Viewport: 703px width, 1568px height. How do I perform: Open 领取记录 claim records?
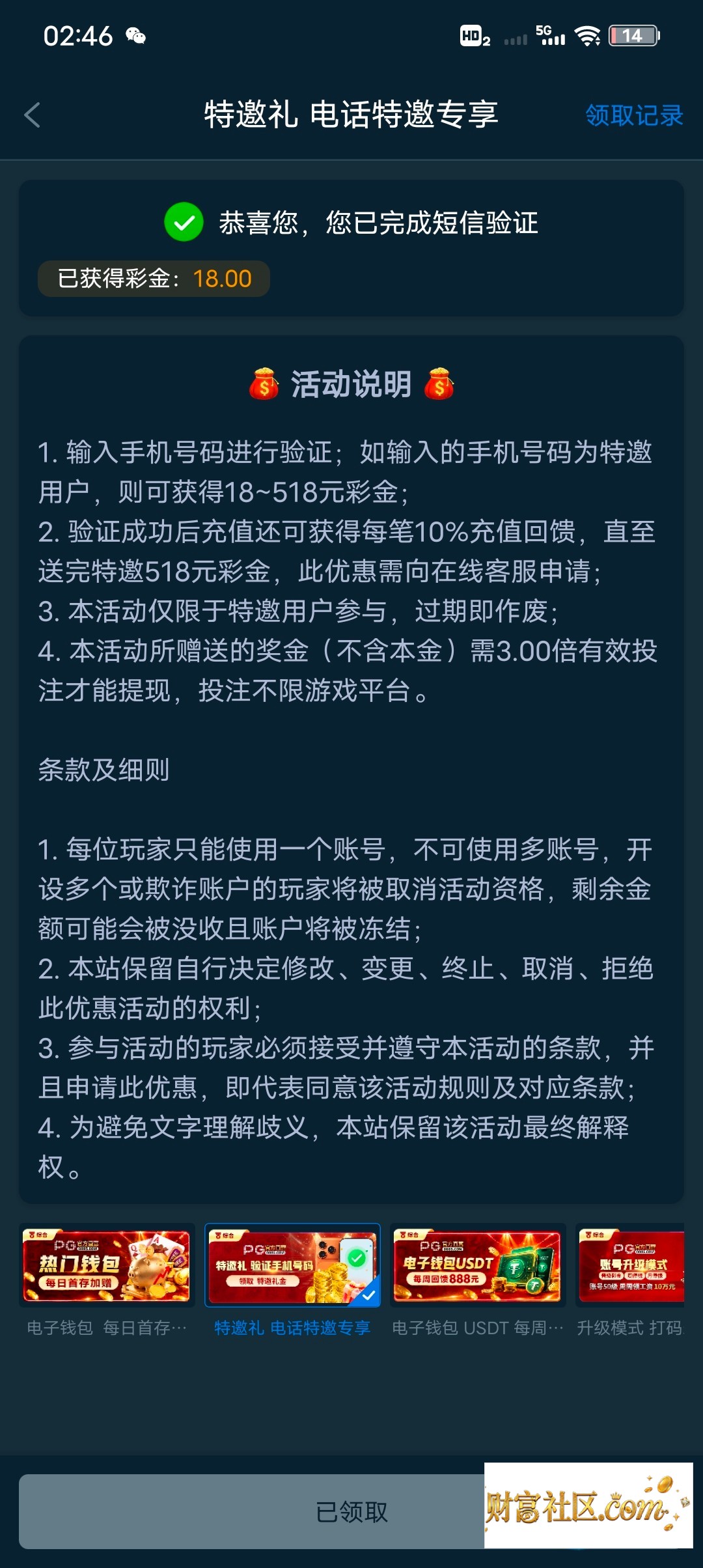click(634, 116)
